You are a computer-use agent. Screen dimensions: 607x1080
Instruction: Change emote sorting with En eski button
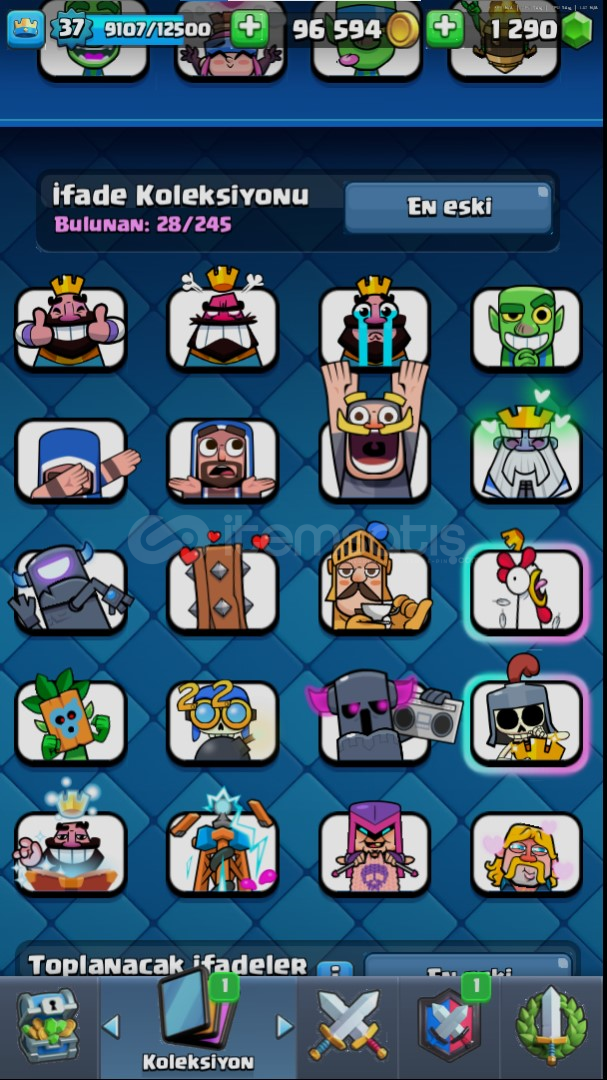448,207
